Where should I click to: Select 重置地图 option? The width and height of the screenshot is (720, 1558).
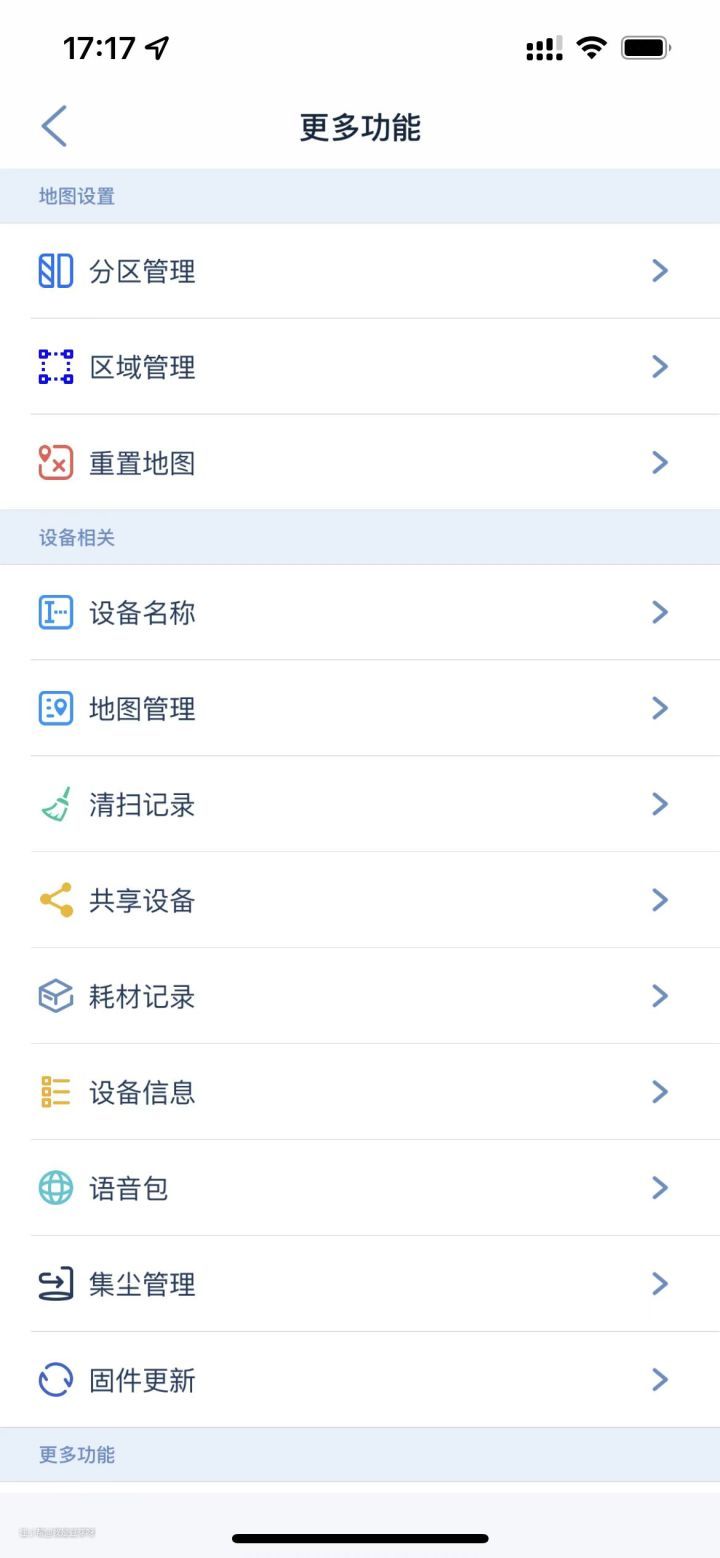click(360, 463)
